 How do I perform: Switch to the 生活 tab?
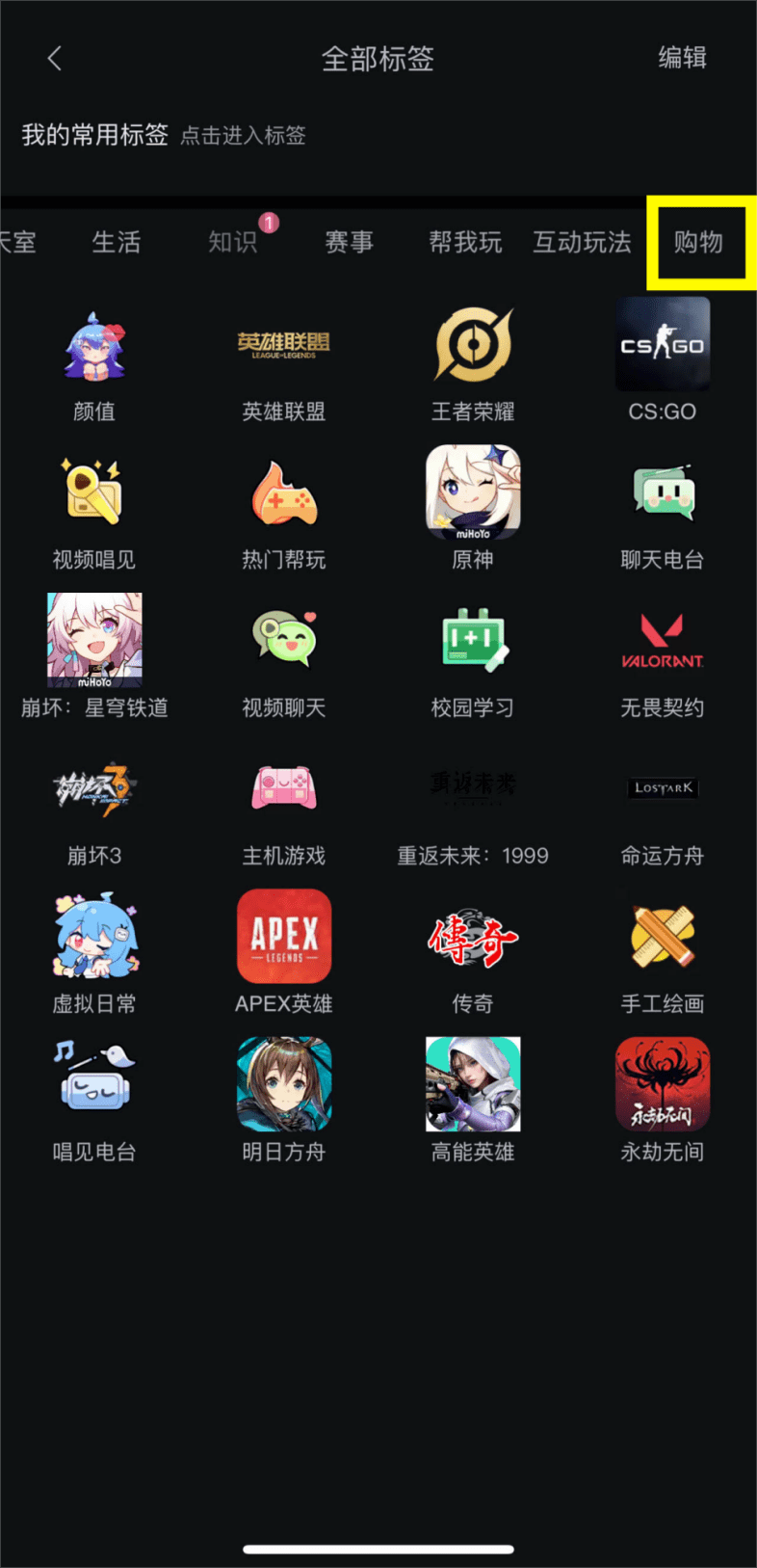click(x=116, y=242)
